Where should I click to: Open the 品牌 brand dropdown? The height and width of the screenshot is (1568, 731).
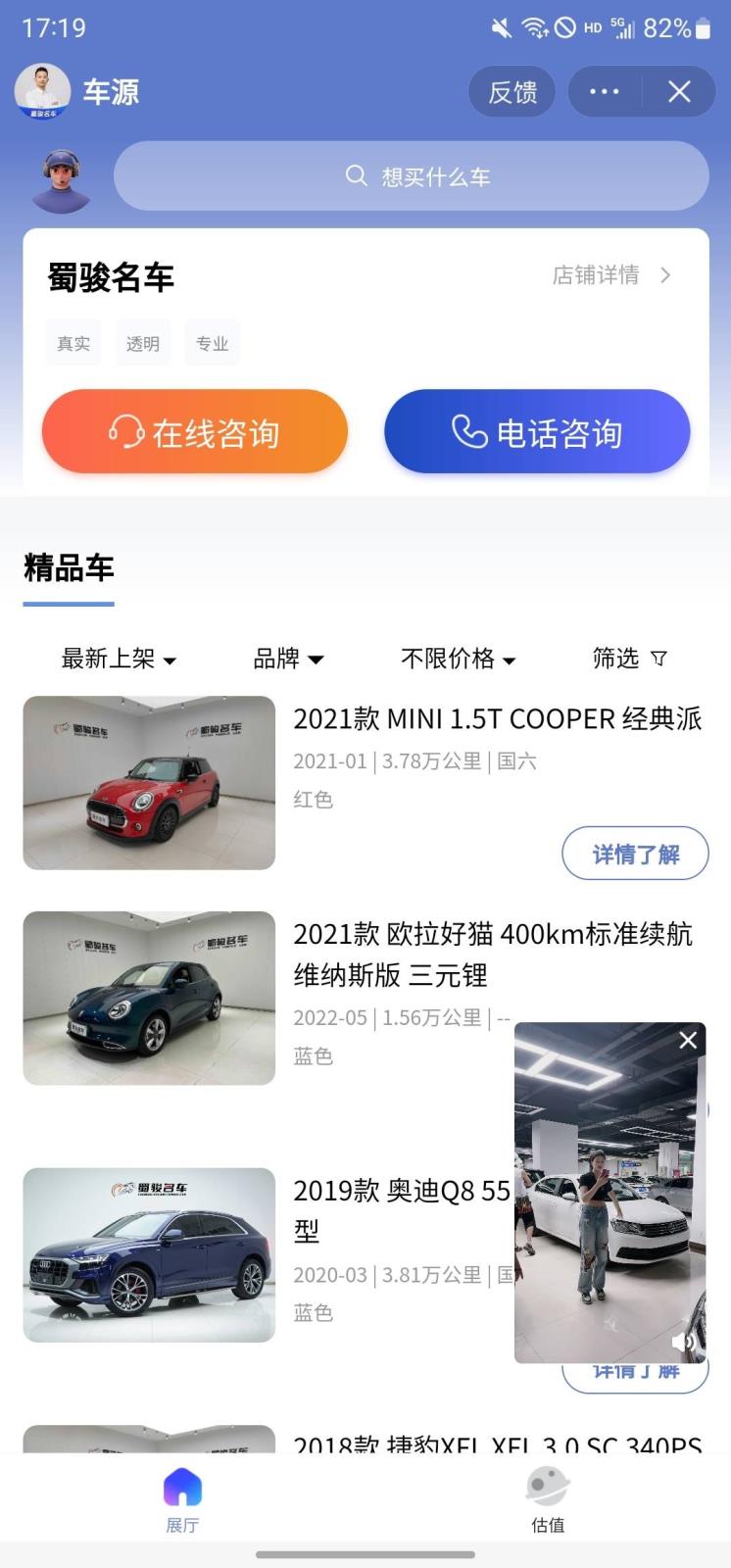coord(287,659)
